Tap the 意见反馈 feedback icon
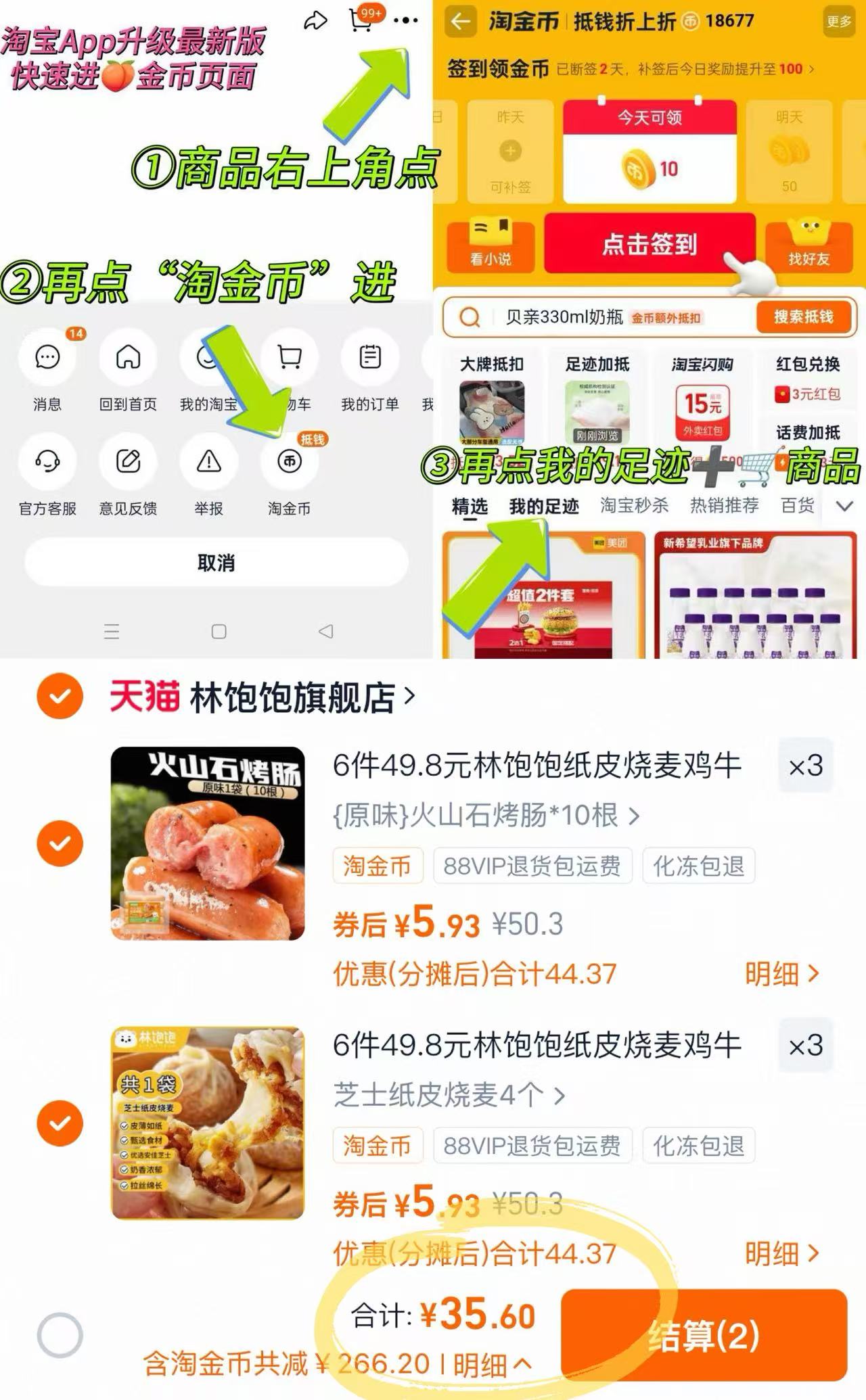The image size is (866, 1400). pyautogui.click(x=129, y=463)
